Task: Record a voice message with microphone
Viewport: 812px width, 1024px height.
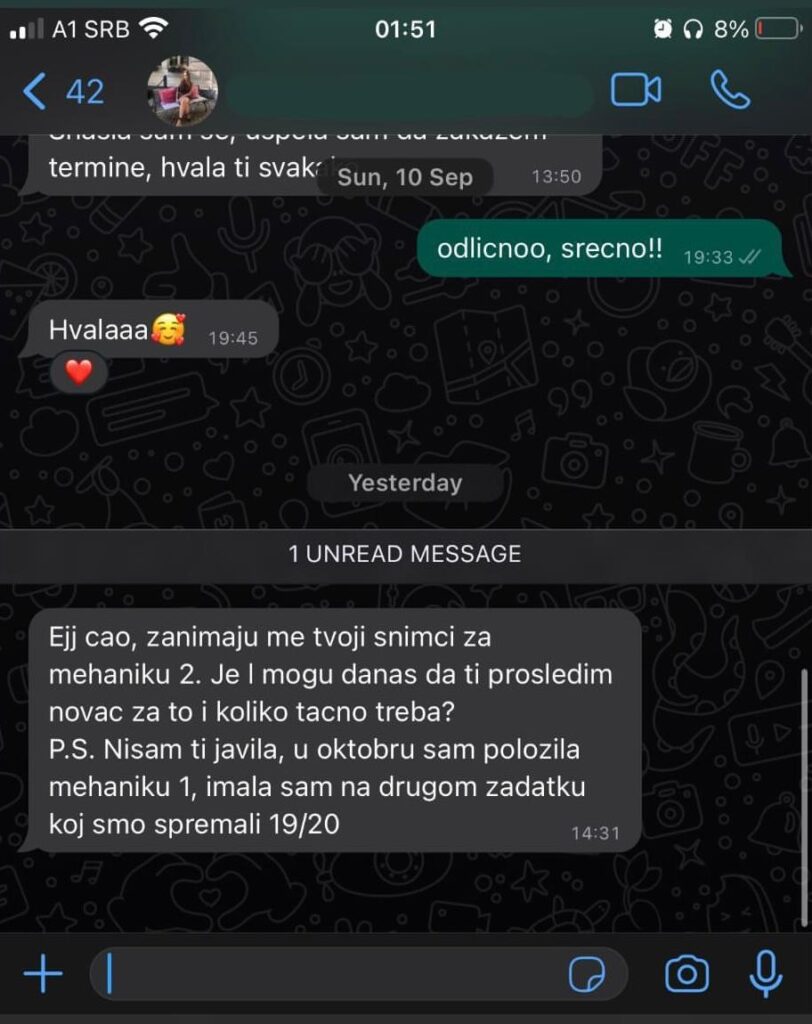Action: [766, 973]
